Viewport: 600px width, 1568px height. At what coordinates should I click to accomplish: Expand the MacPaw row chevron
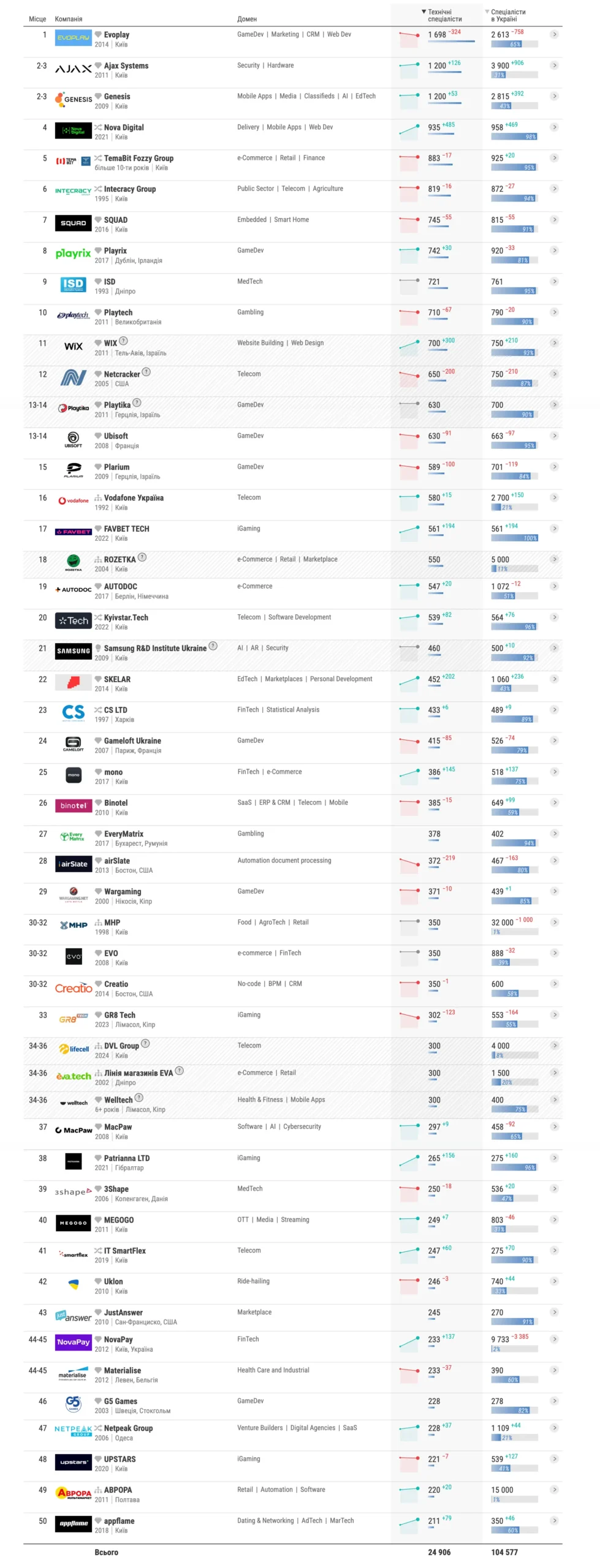(x=554, y=1127)
